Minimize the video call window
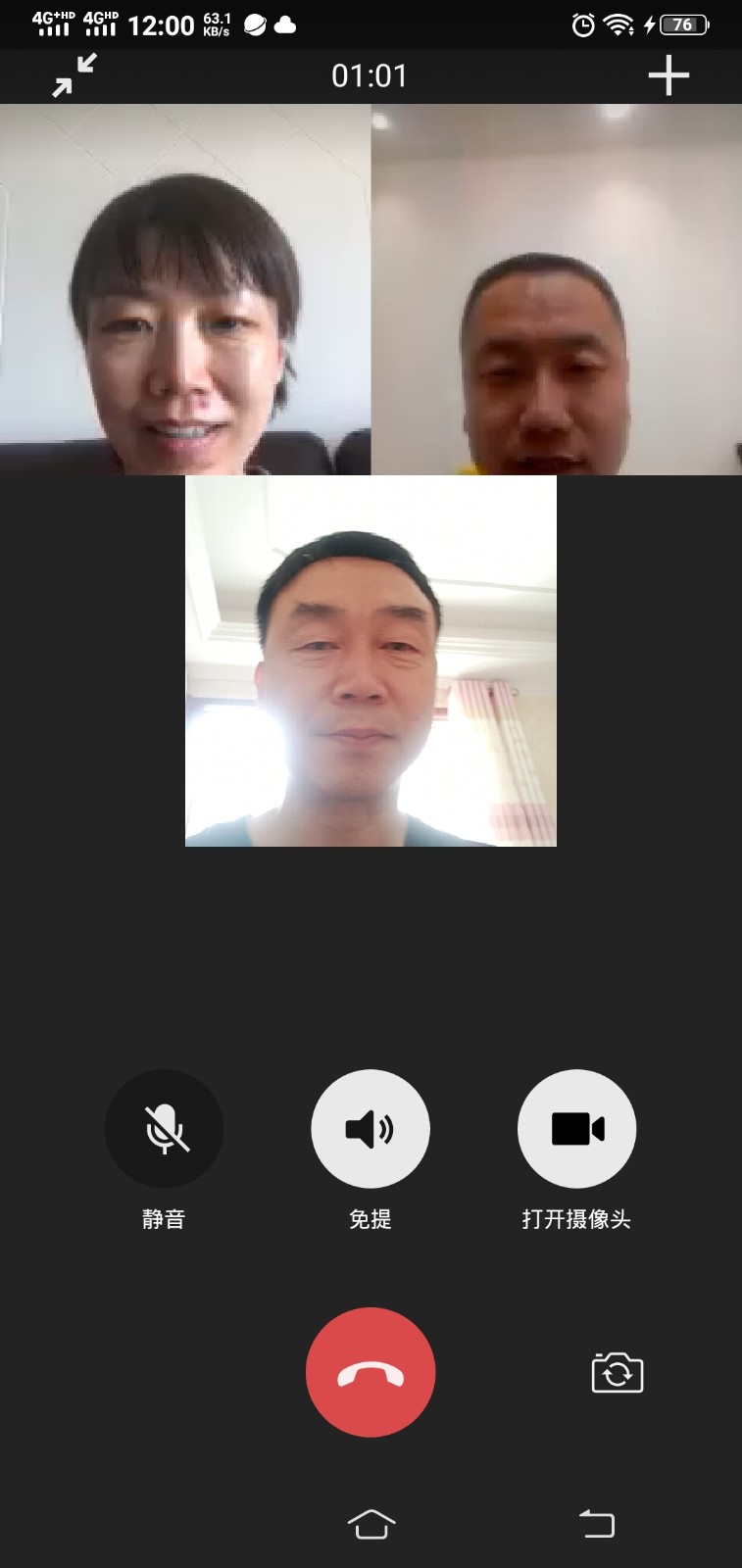This screenshot has height=1568, width=742. [x=74, y=75]
